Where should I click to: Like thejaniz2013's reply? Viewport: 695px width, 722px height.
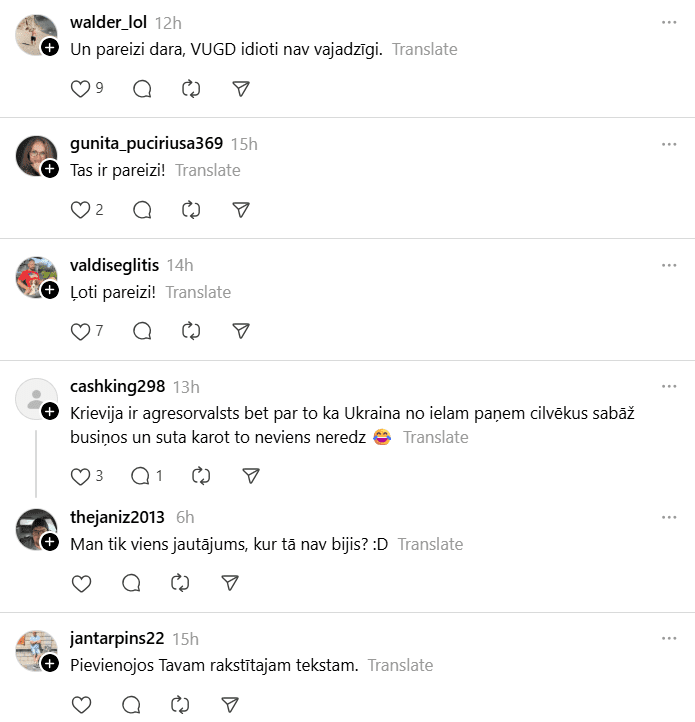[x=81, y=583]
